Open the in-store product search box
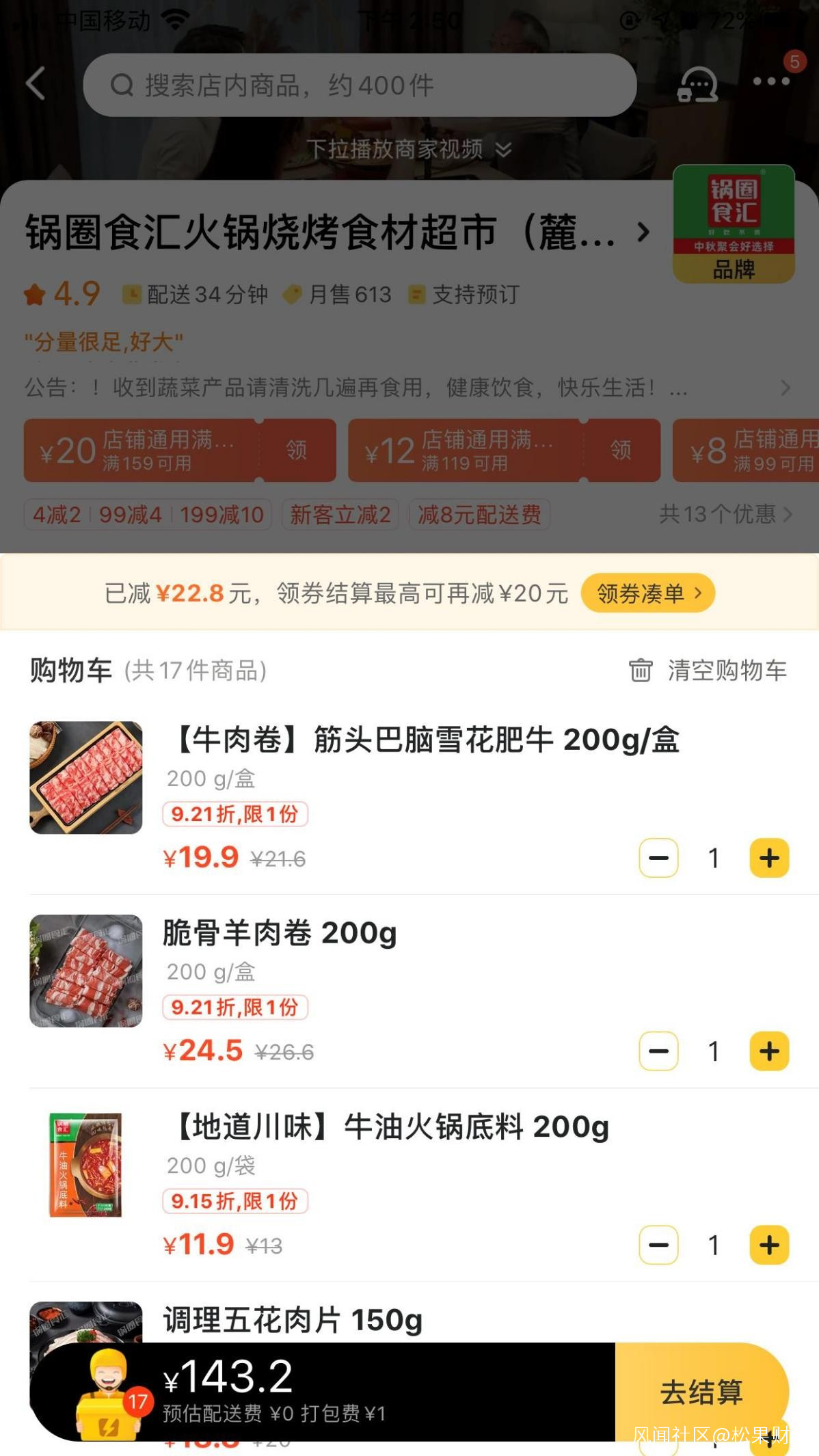This screenshot has height=1456, width=819. (360, 85)
